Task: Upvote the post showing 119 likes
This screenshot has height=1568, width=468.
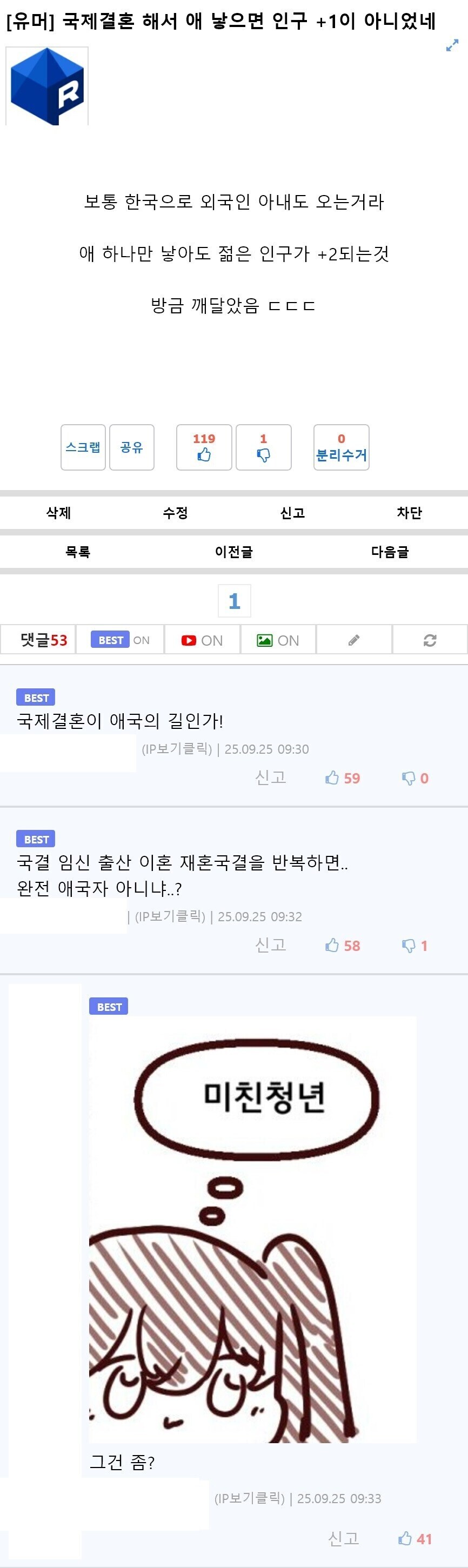Action: pos(204,447)
